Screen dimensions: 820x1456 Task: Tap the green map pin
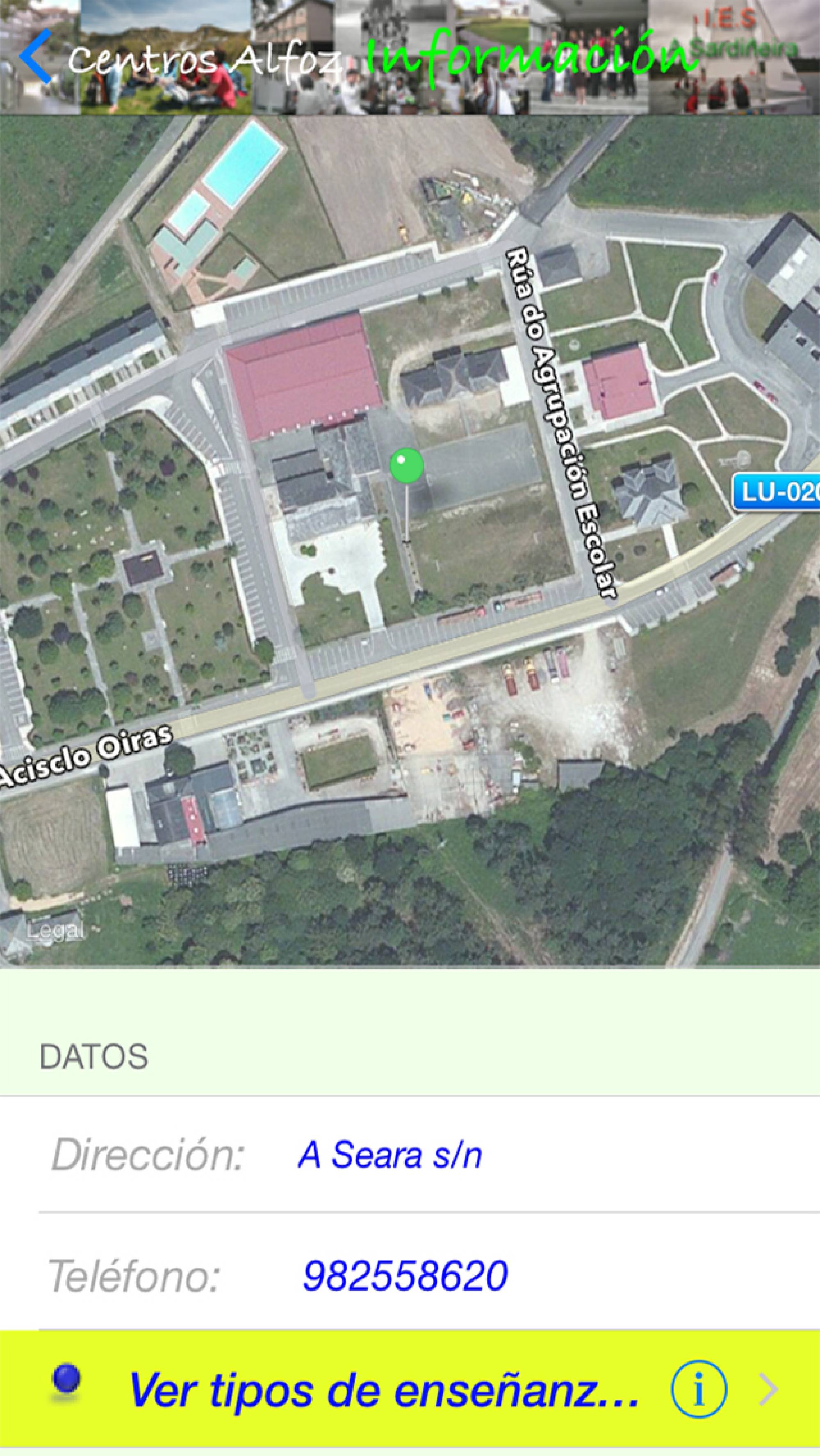pyautogui.click(x=406, y=465)
